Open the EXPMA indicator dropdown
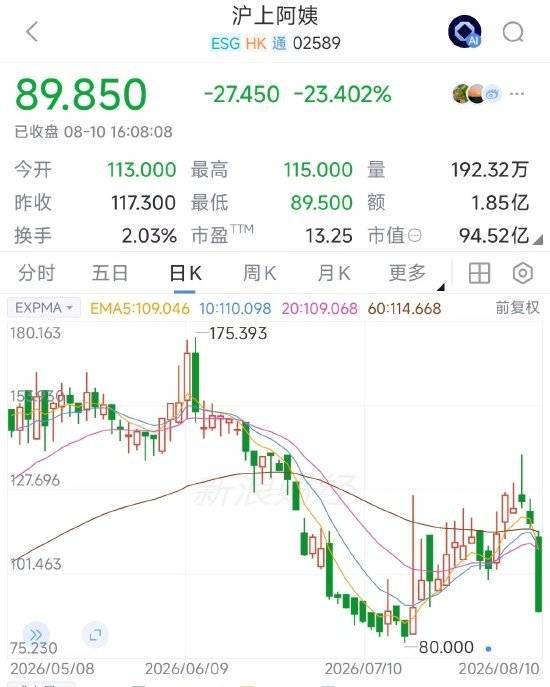Screen dimensions: 550x687 [x=44, y=308]
